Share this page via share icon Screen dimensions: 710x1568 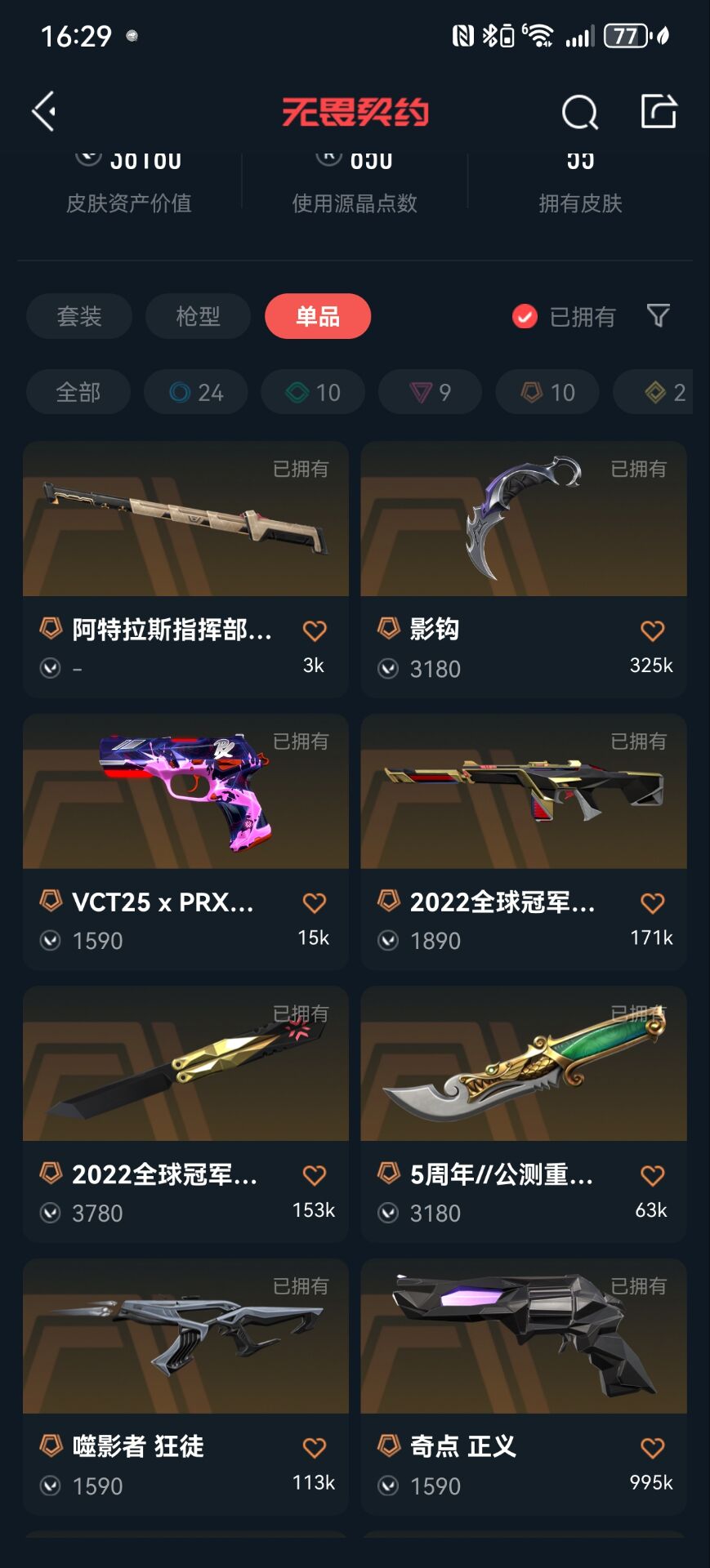659,112
